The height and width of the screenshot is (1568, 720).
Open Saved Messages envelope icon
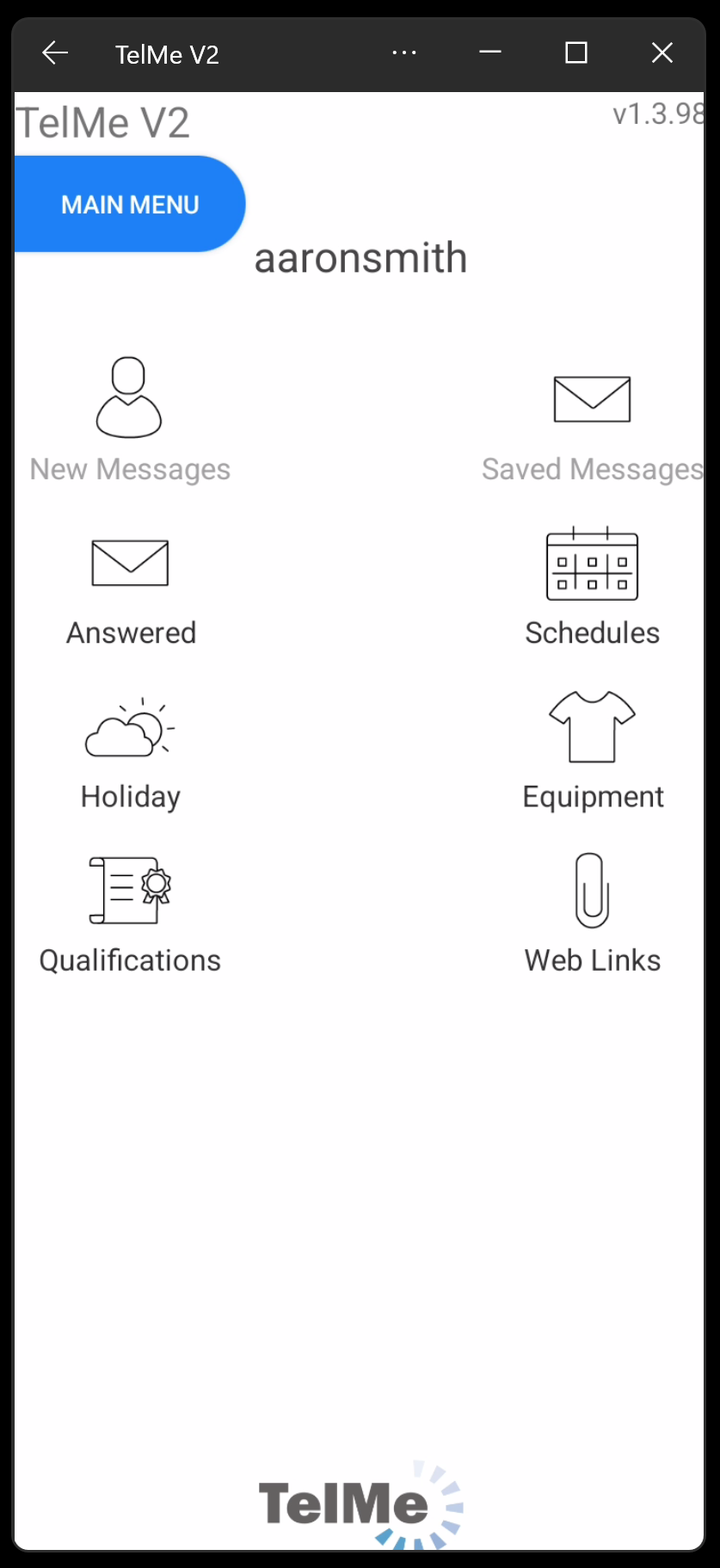592,398
